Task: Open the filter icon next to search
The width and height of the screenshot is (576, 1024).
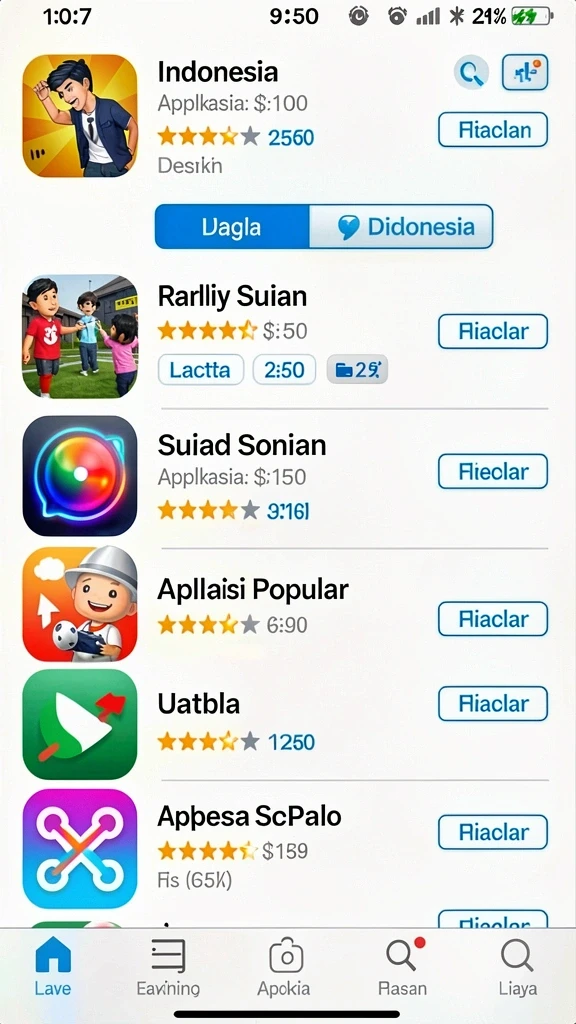Action: coord(524,72)
